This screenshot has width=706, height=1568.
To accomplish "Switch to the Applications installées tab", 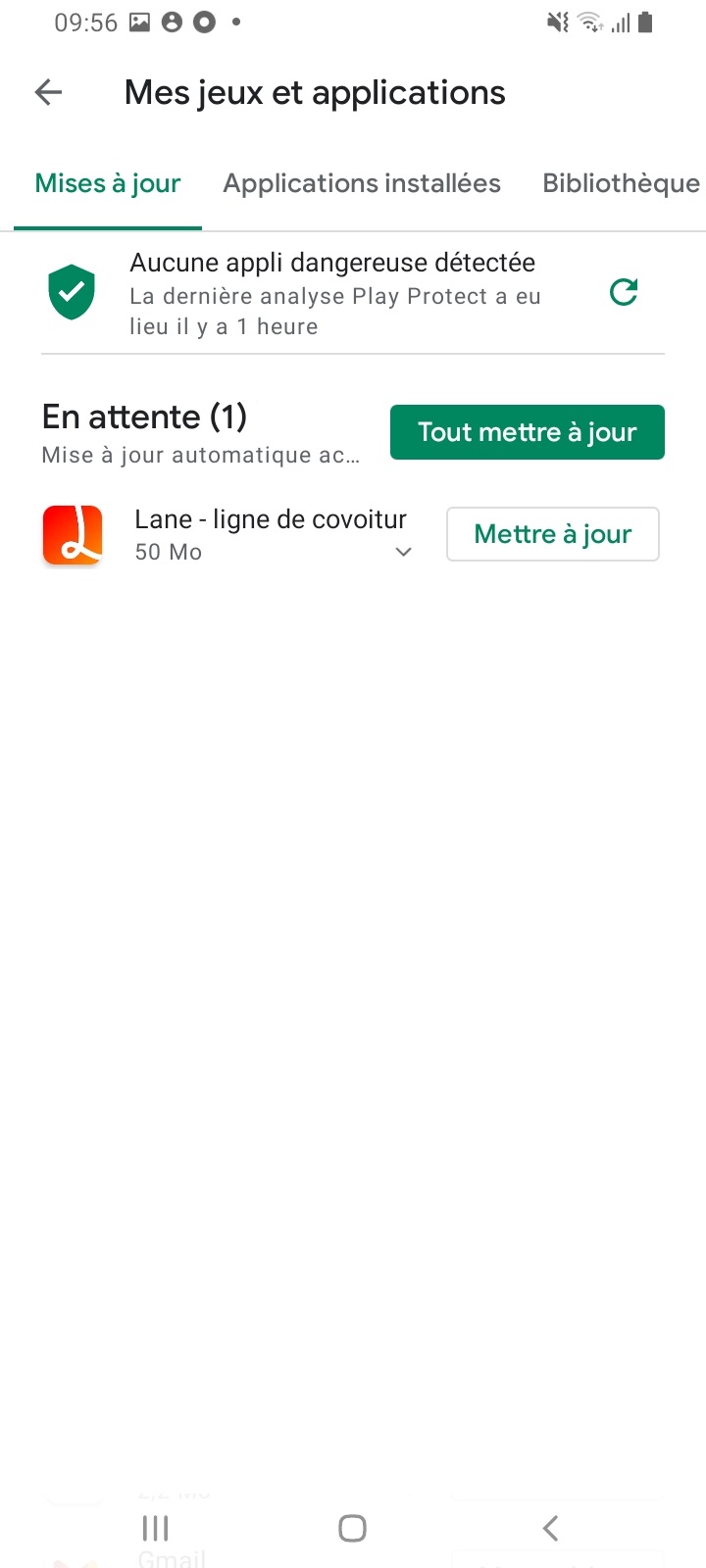I will tap(362, 183).
